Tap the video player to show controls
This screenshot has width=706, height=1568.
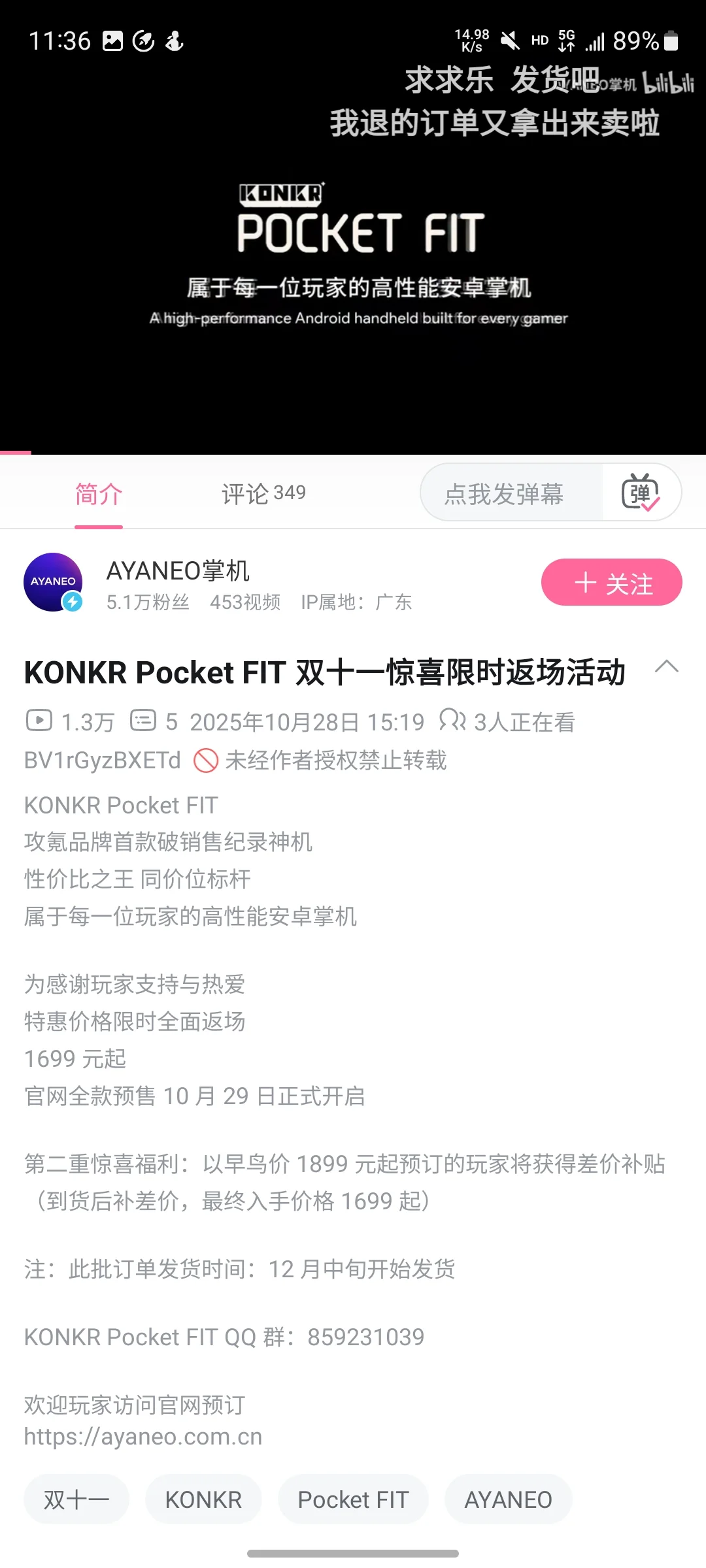353,261
